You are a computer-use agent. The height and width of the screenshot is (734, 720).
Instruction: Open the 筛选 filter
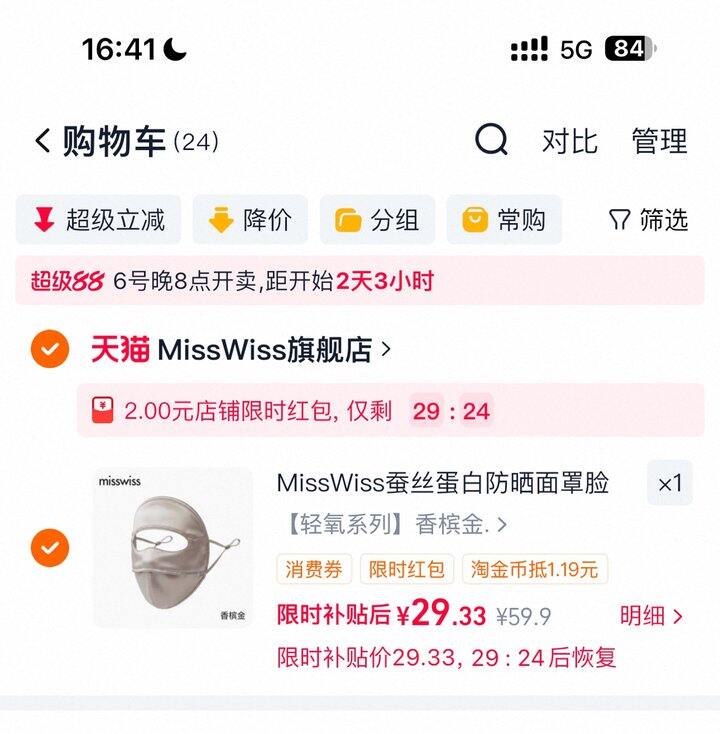(x=648, y=220)
